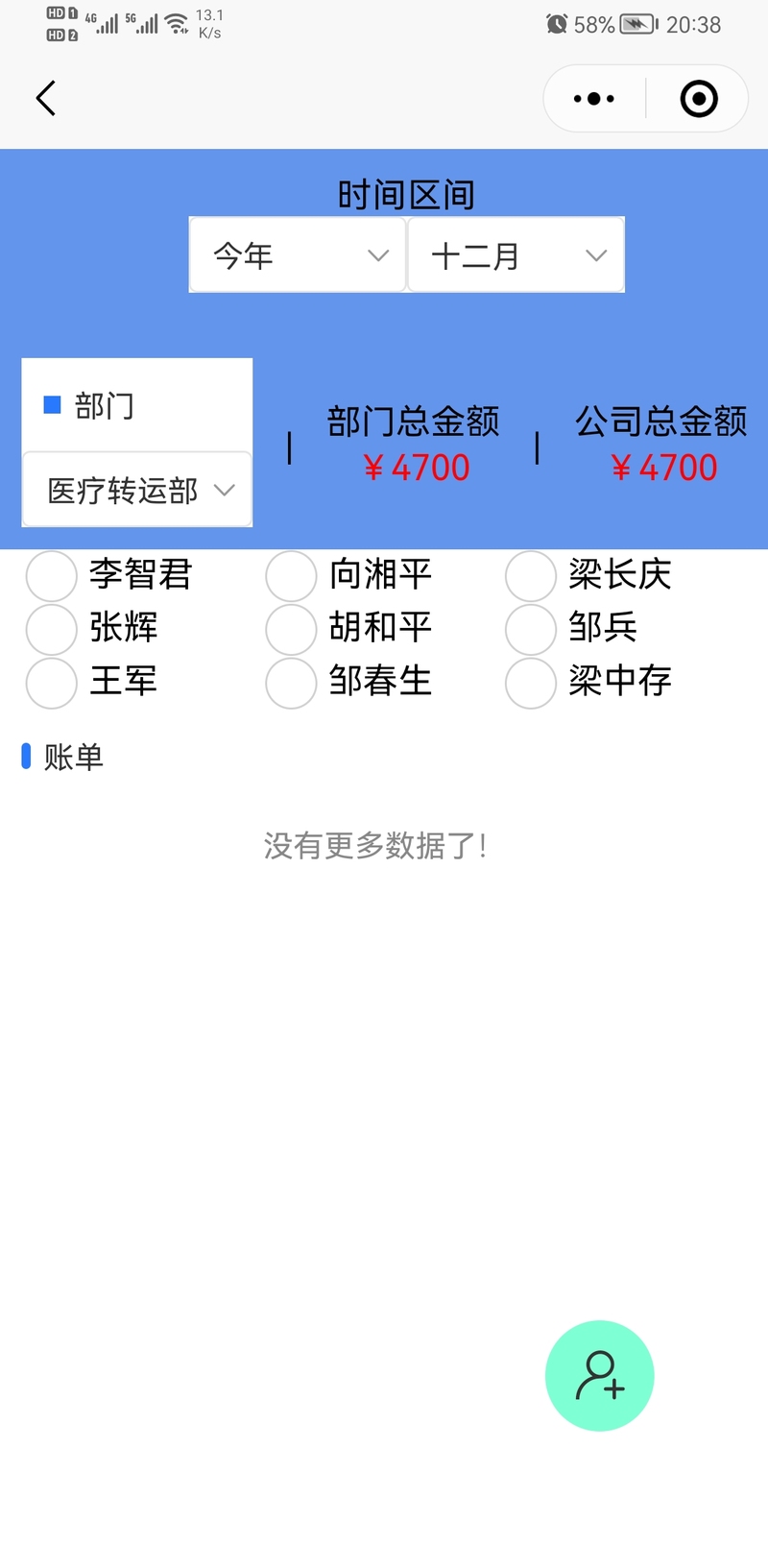768x1568 pixels.
Task: Select the radio button for 李智君
Action: click(x=51, y=576)
